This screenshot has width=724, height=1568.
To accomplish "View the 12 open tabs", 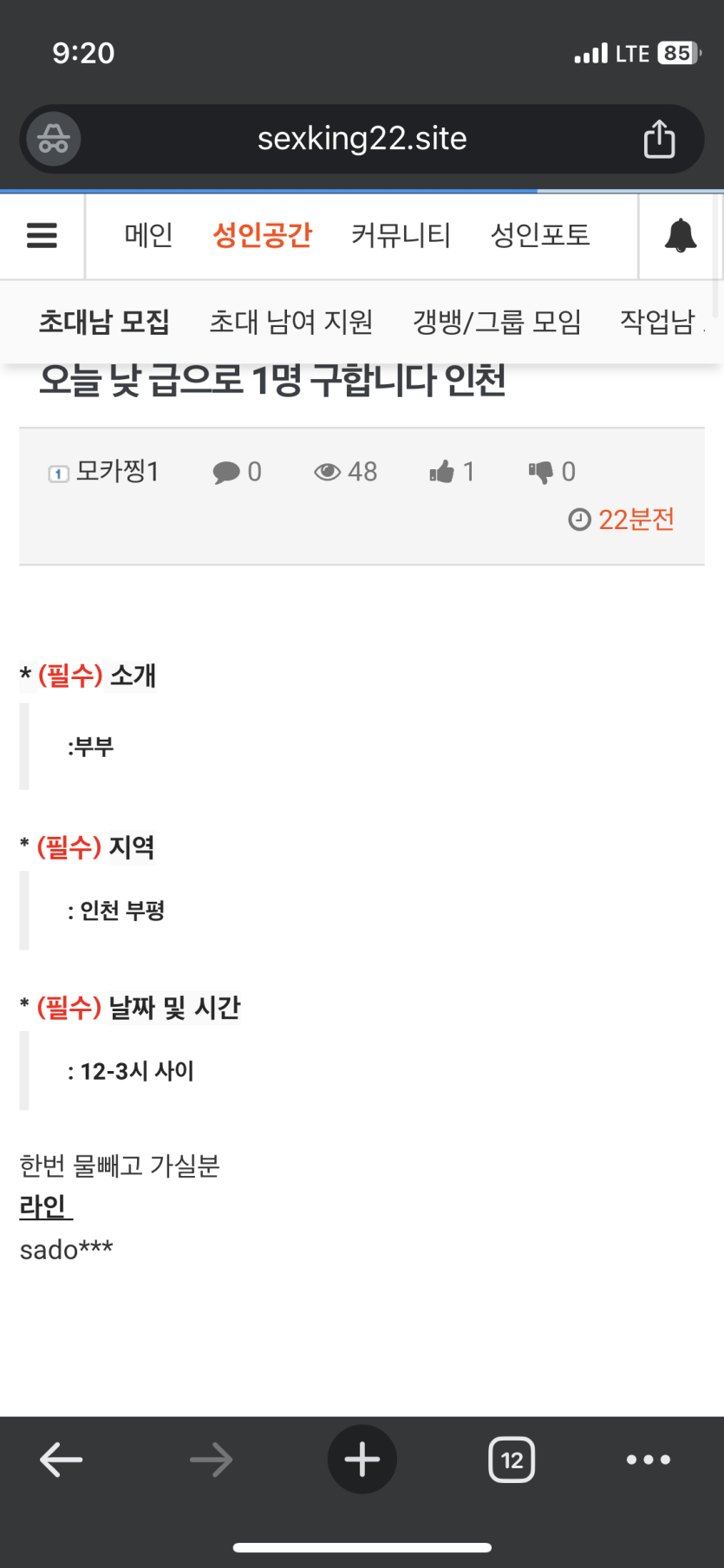I will [x=512, y=1460].
